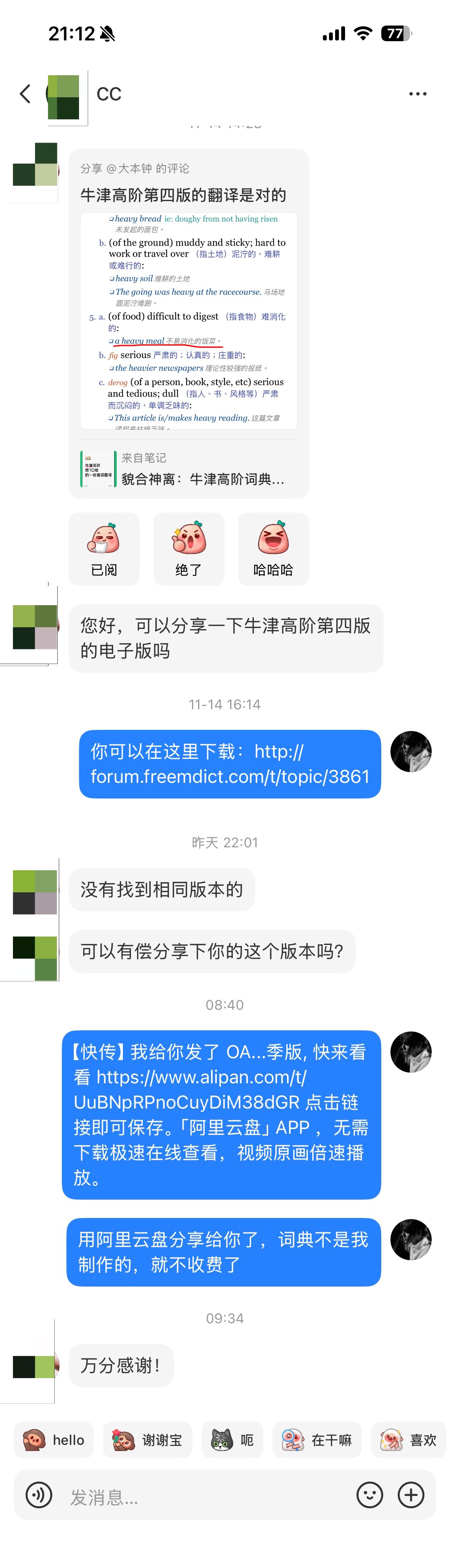Screen dimensions: 450x1568
Task: Switch to voice message input
Action: [x=39, y=1495]
